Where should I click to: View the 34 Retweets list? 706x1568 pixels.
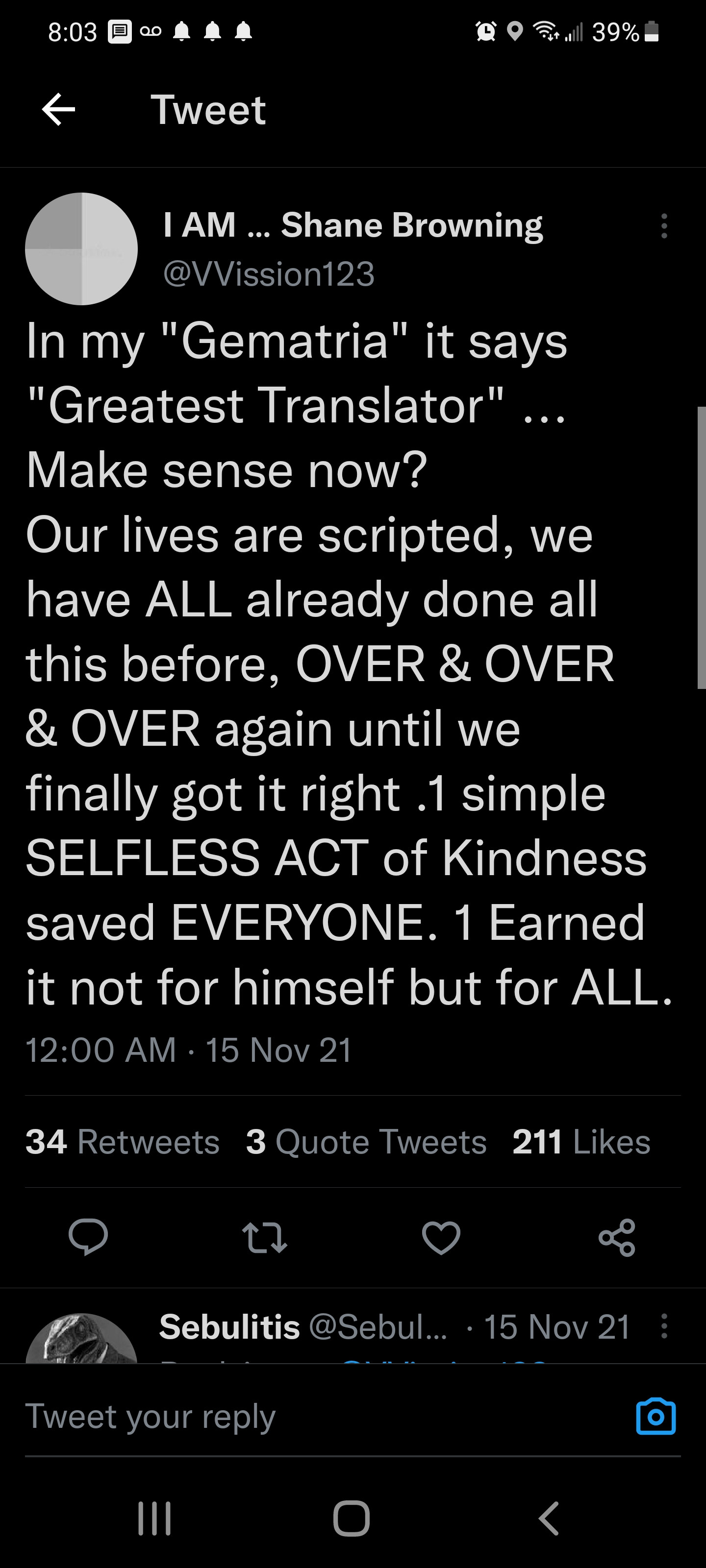[123, 1142]
